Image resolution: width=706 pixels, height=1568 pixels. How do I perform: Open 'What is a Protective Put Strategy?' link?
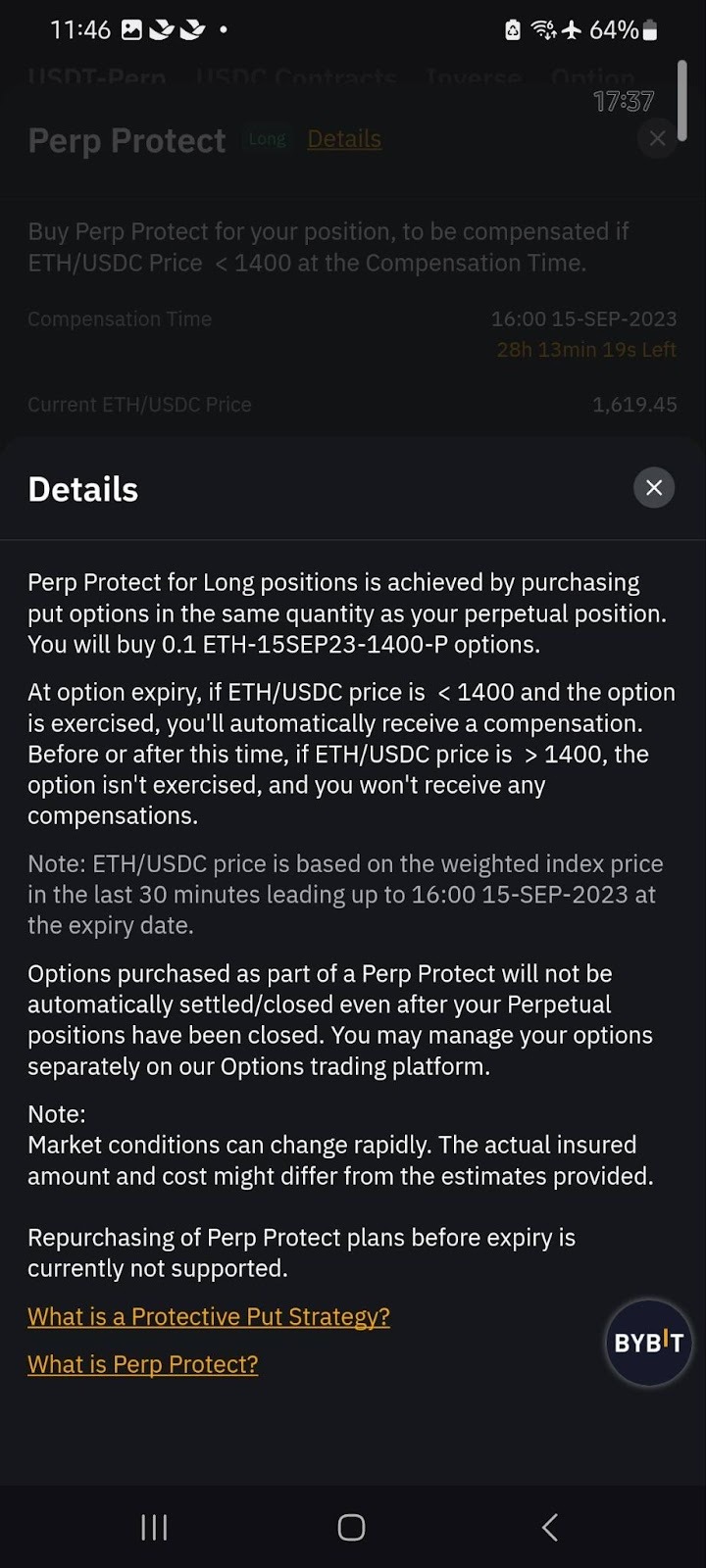pyautogui.click(x=209, y=1316)
